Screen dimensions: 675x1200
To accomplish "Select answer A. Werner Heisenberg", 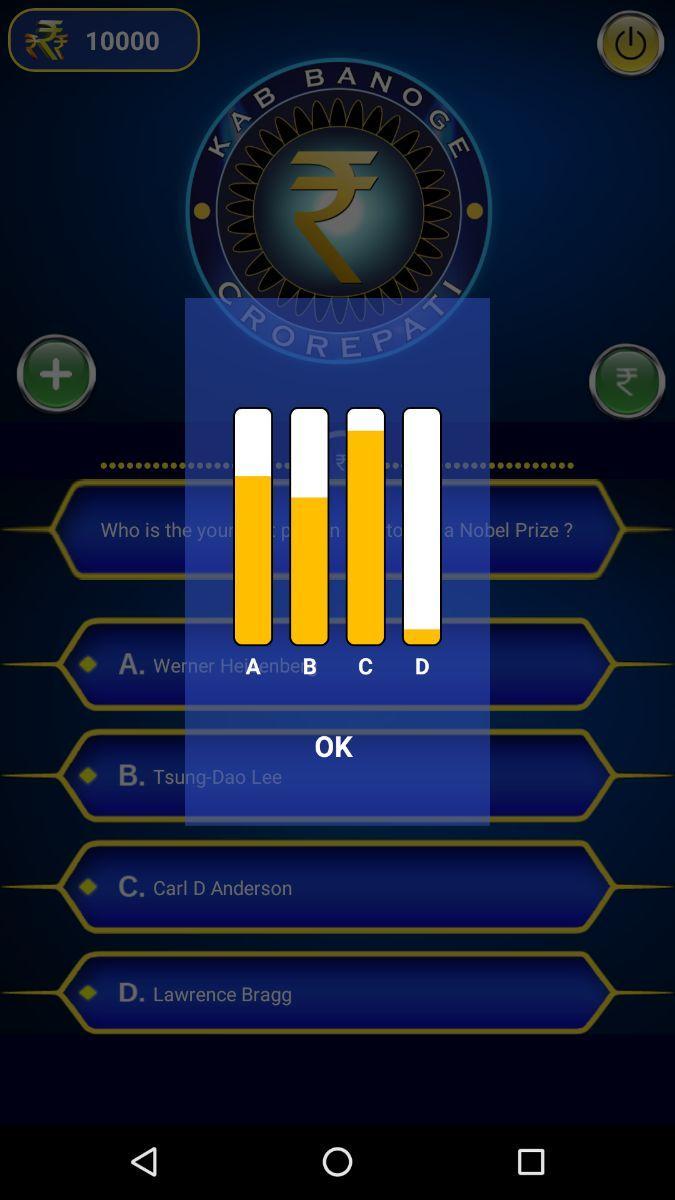I will point(120,665).
